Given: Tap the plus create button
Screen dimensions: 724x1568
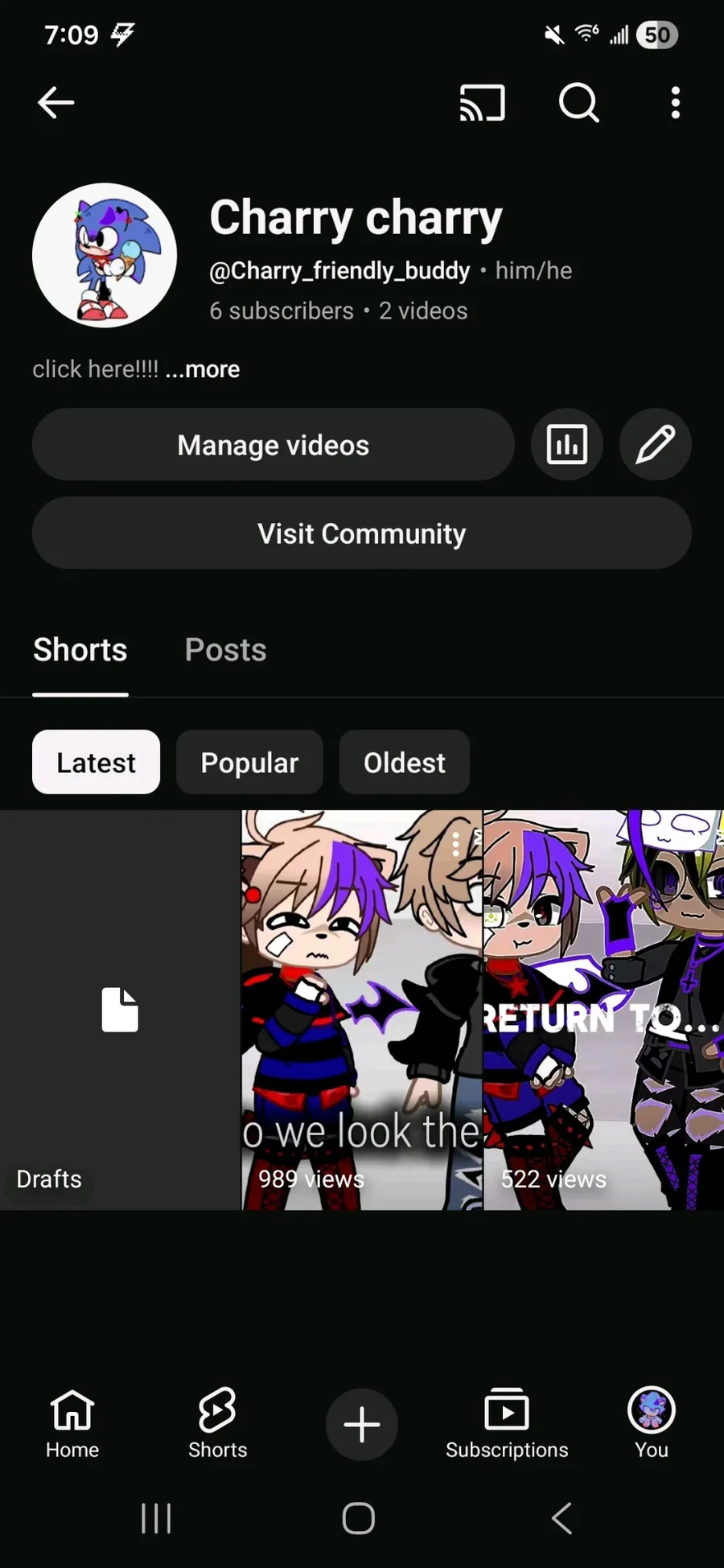Looking at the screenshot, I should tap(361, 1425).
